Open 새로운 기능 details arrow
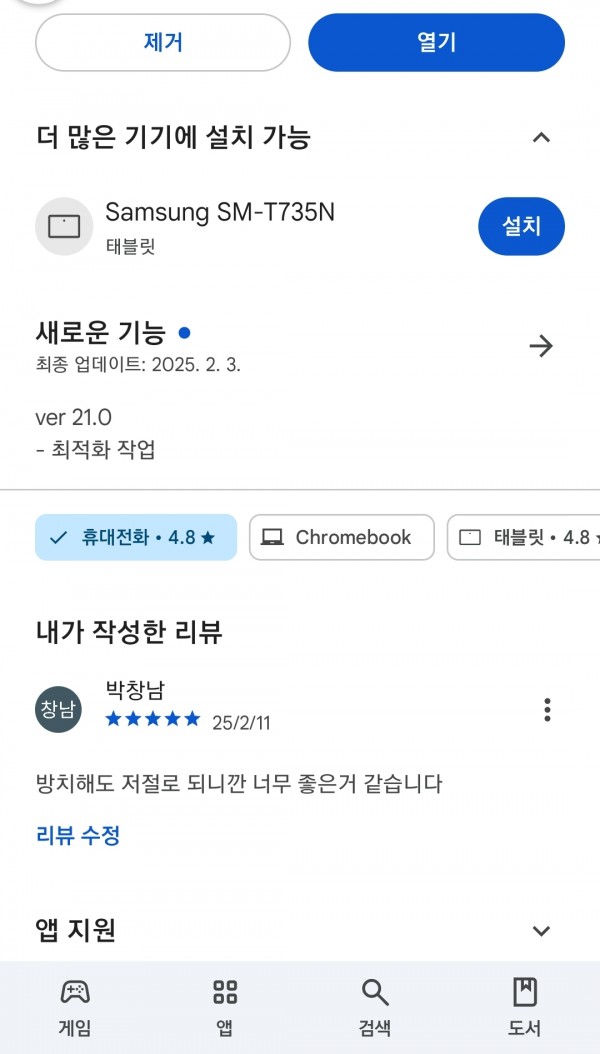Image resolution: width=600 pixels, height=1054 pixels. [541, 346]
